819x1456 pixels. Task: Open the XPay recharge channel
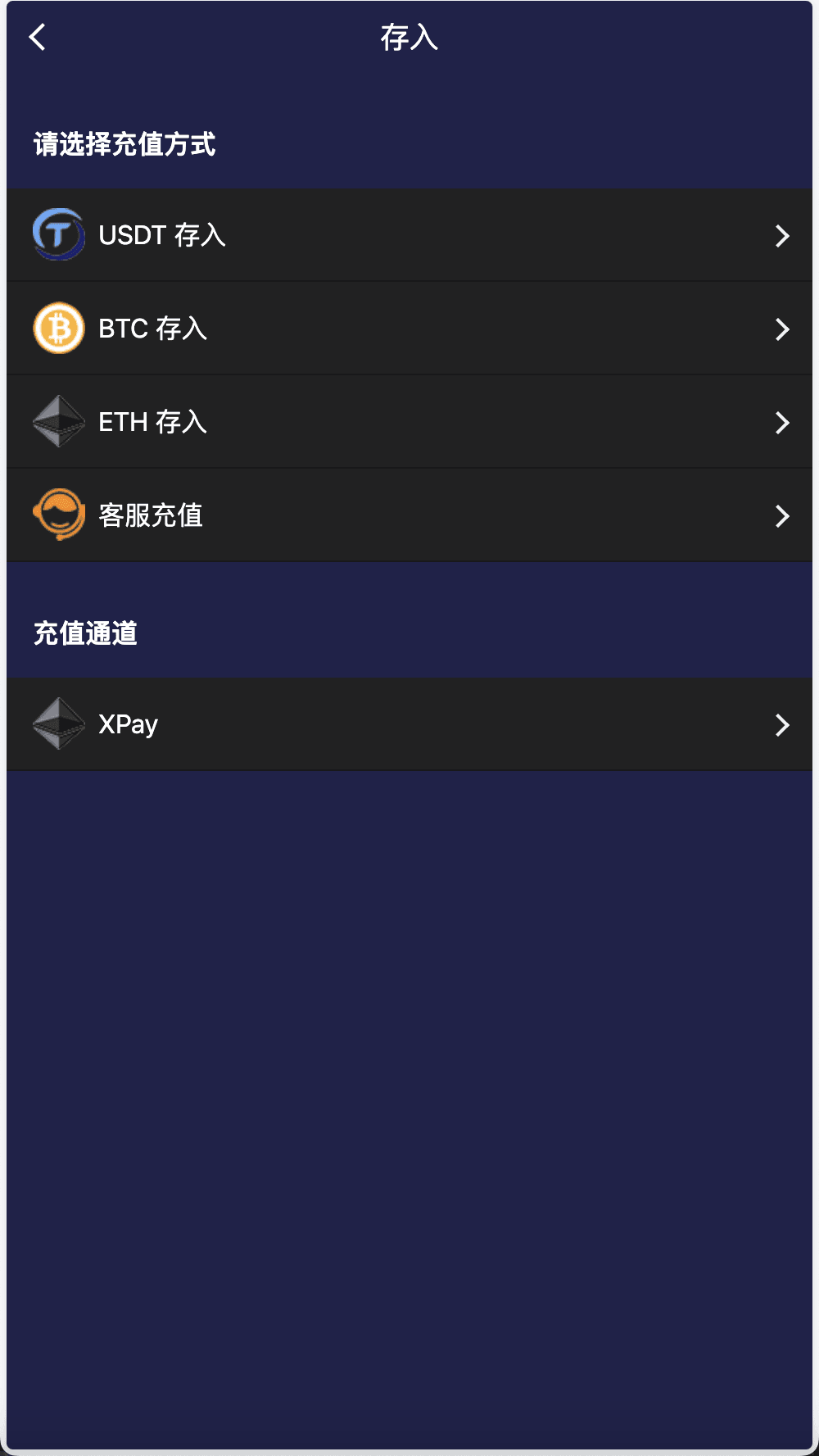pos(409,724)
